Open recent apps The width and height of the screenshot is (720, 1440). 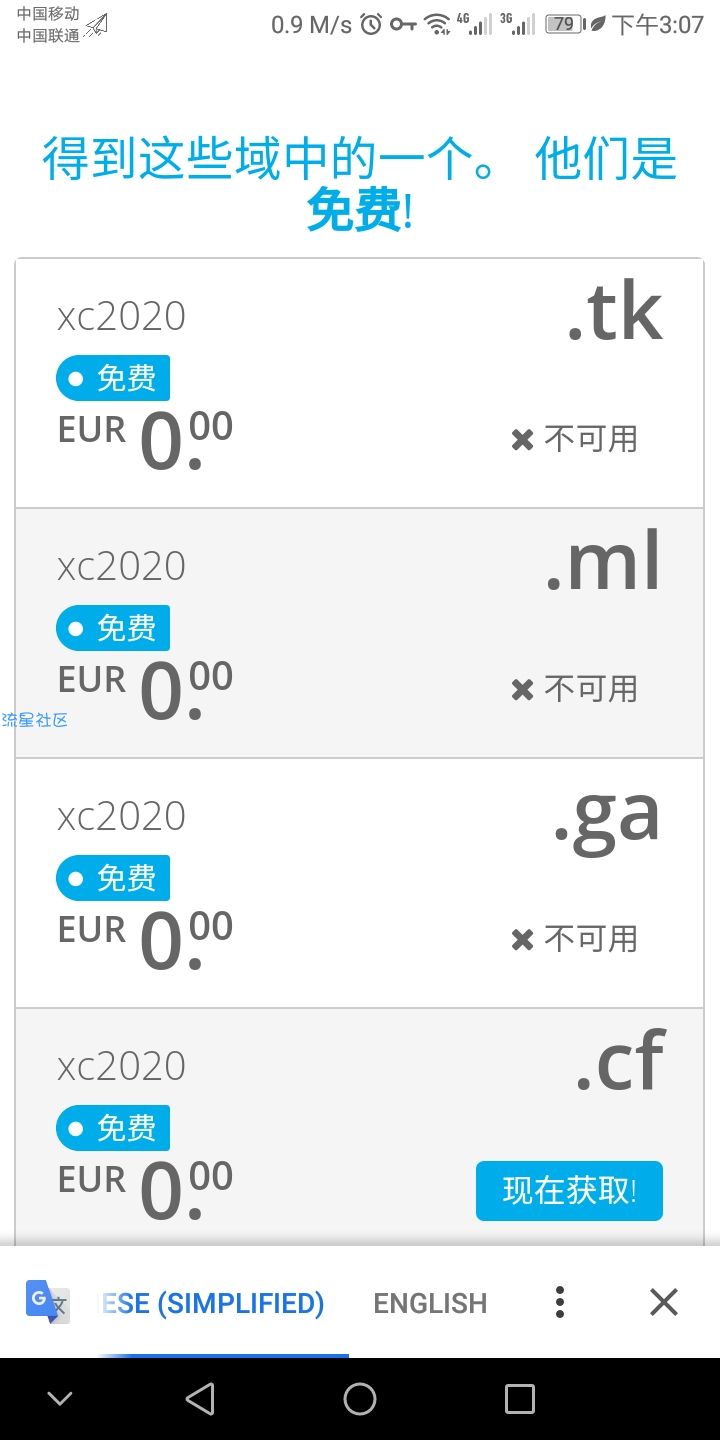click(520, 1398)
